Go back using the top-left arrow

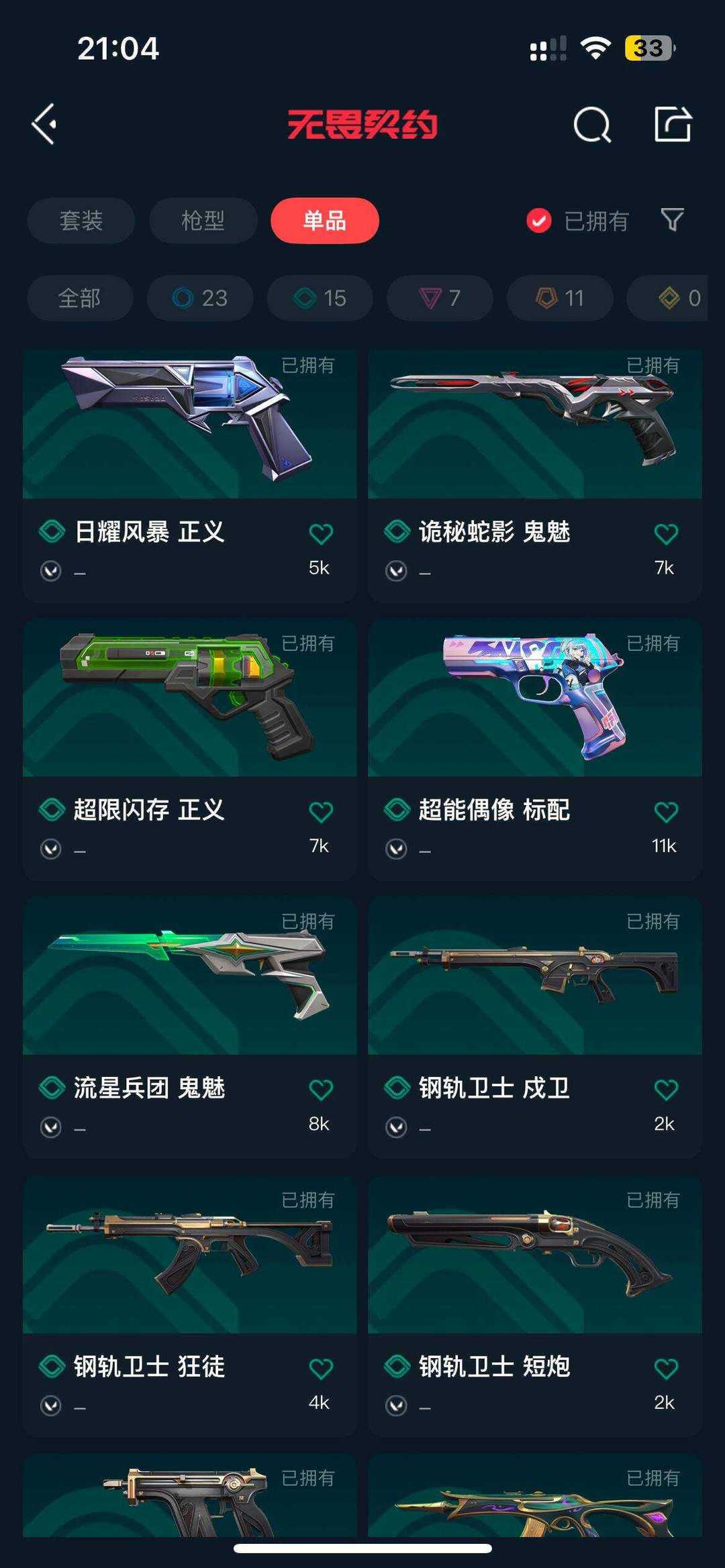click(44, 124)
